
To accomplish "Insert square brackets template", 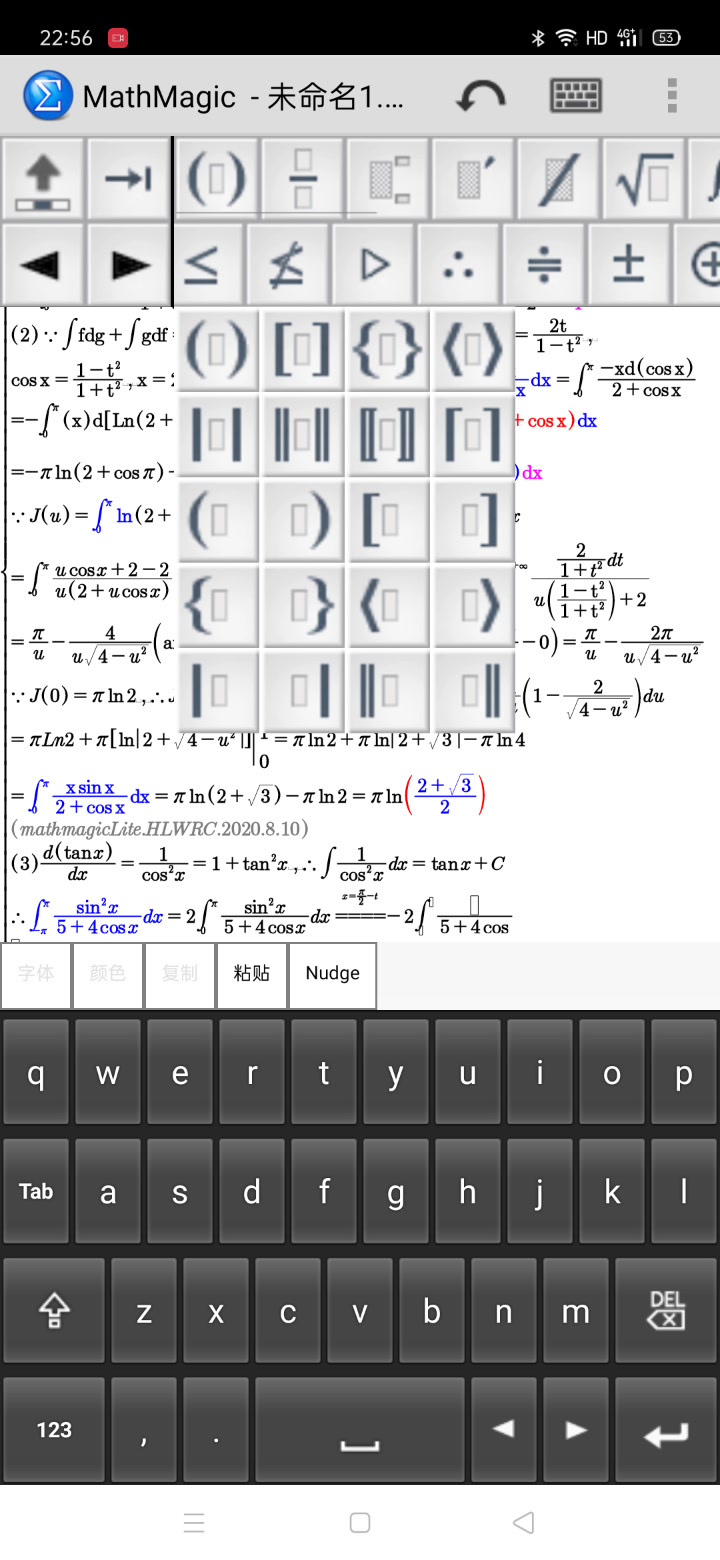I will [302, 349].
